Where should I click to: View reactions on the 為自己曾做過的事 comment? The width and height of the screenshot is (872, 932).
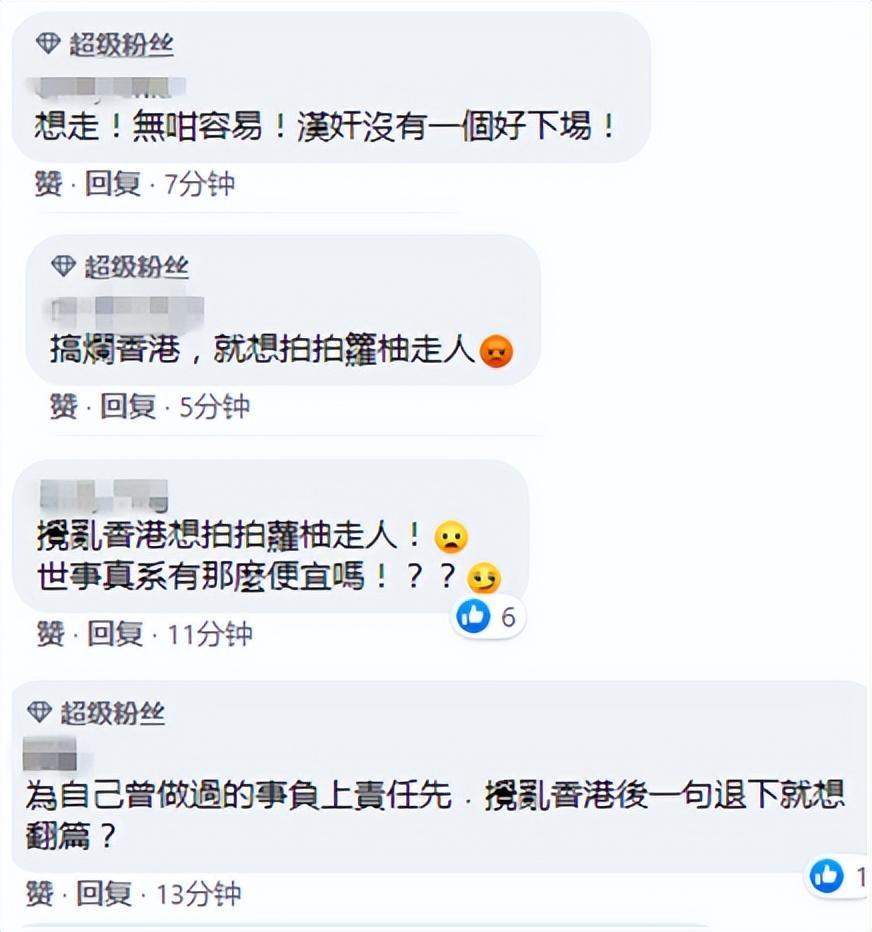(838, 876)
